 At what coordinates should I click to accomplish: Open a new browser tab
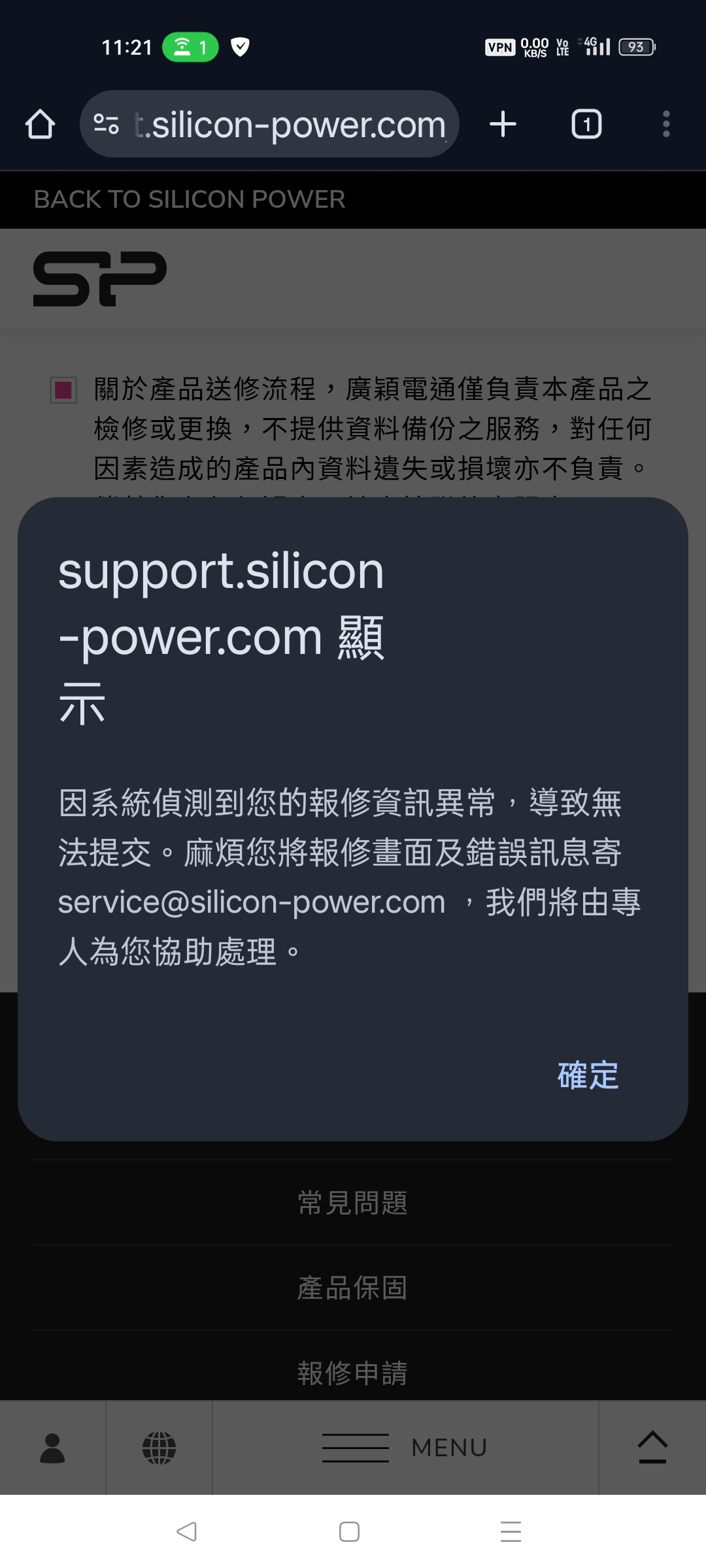[x=503, y=124]
